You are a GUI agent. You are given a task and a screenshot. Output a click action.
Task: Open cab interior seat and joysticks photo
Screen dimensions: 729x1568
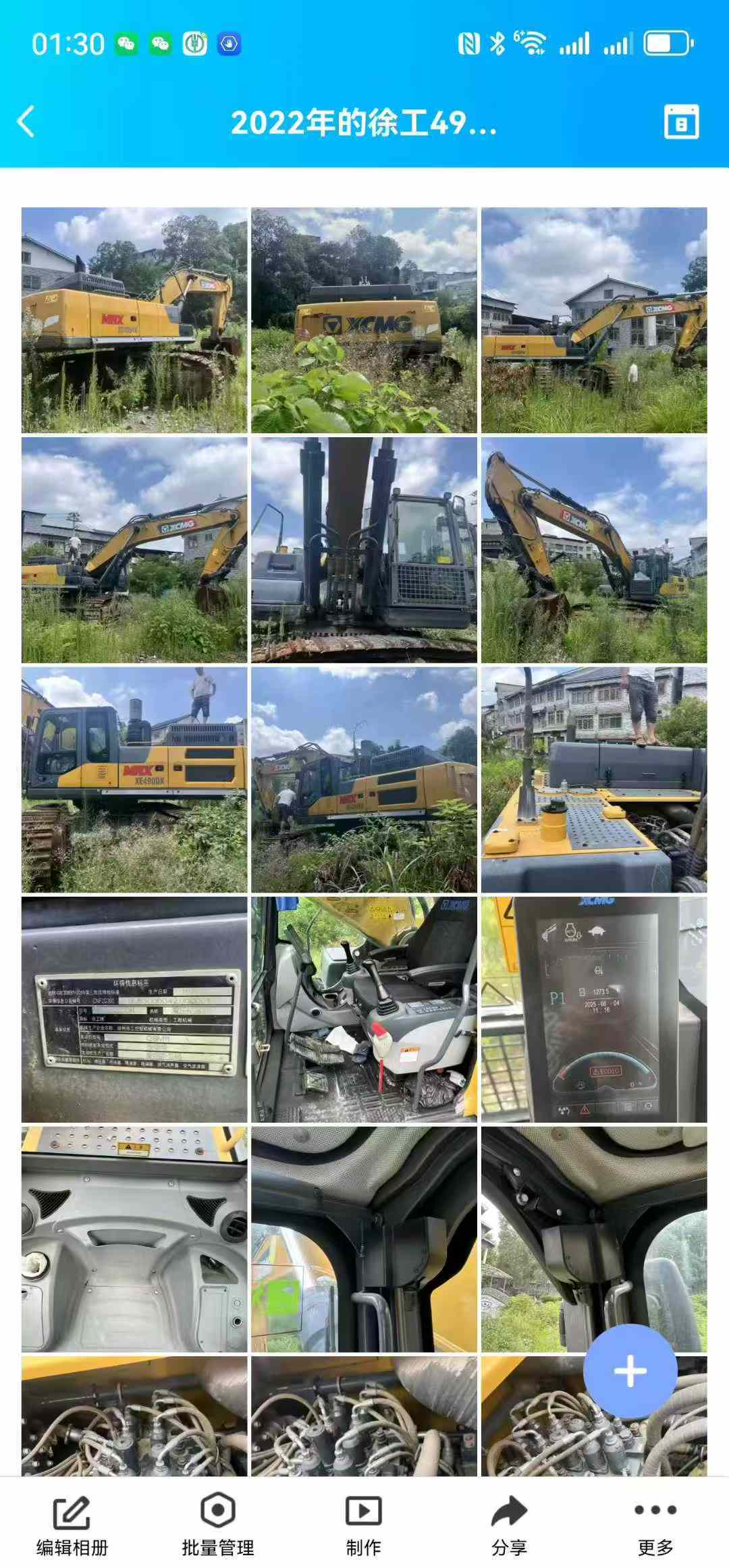tap(364, 1009)
